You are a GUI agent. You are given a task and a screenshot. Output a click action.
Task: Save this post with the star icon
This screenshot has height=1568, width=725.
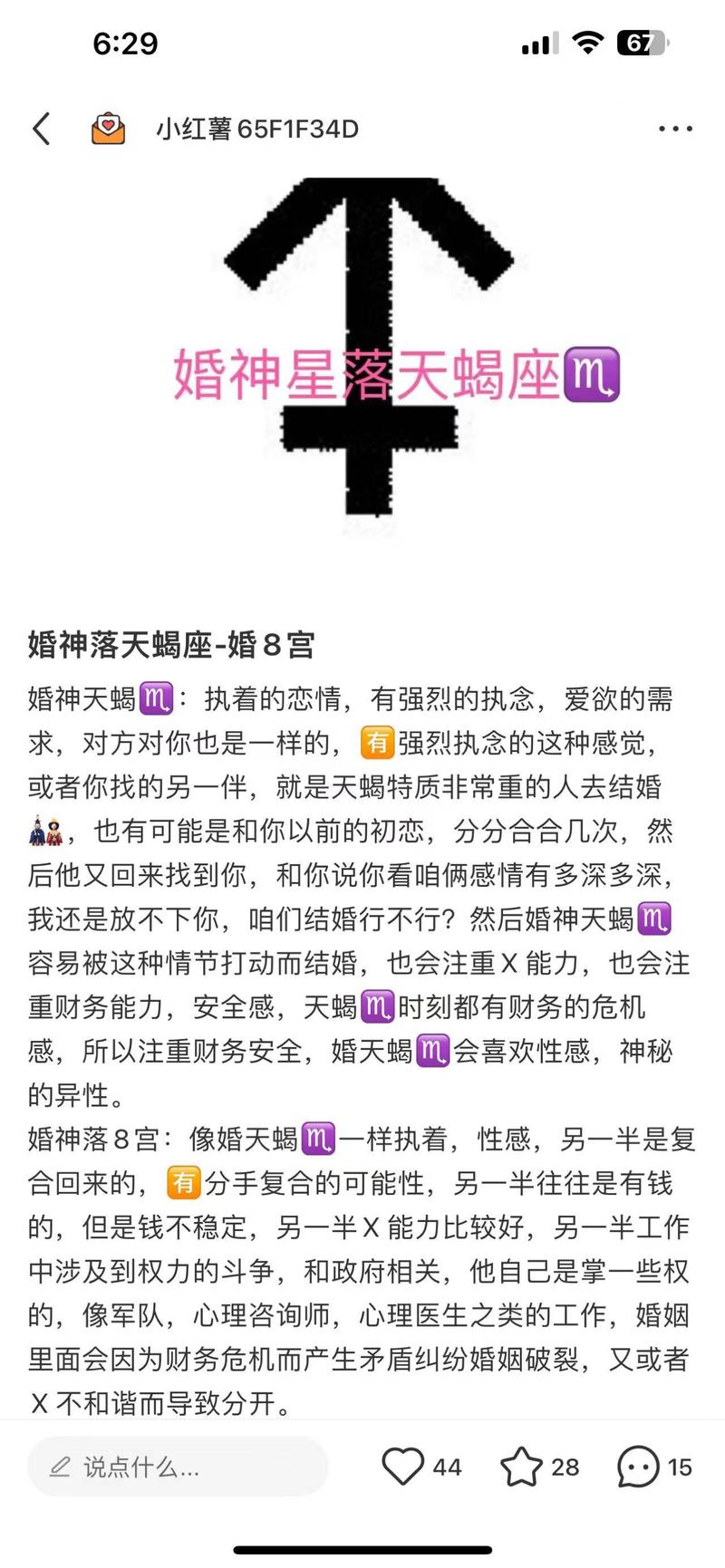(521, 1467)
